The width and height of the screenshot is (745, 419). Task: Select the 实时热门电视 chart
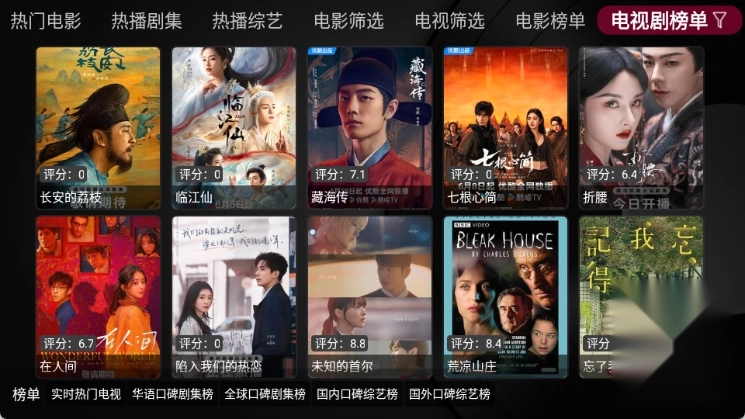click(86, 395)
